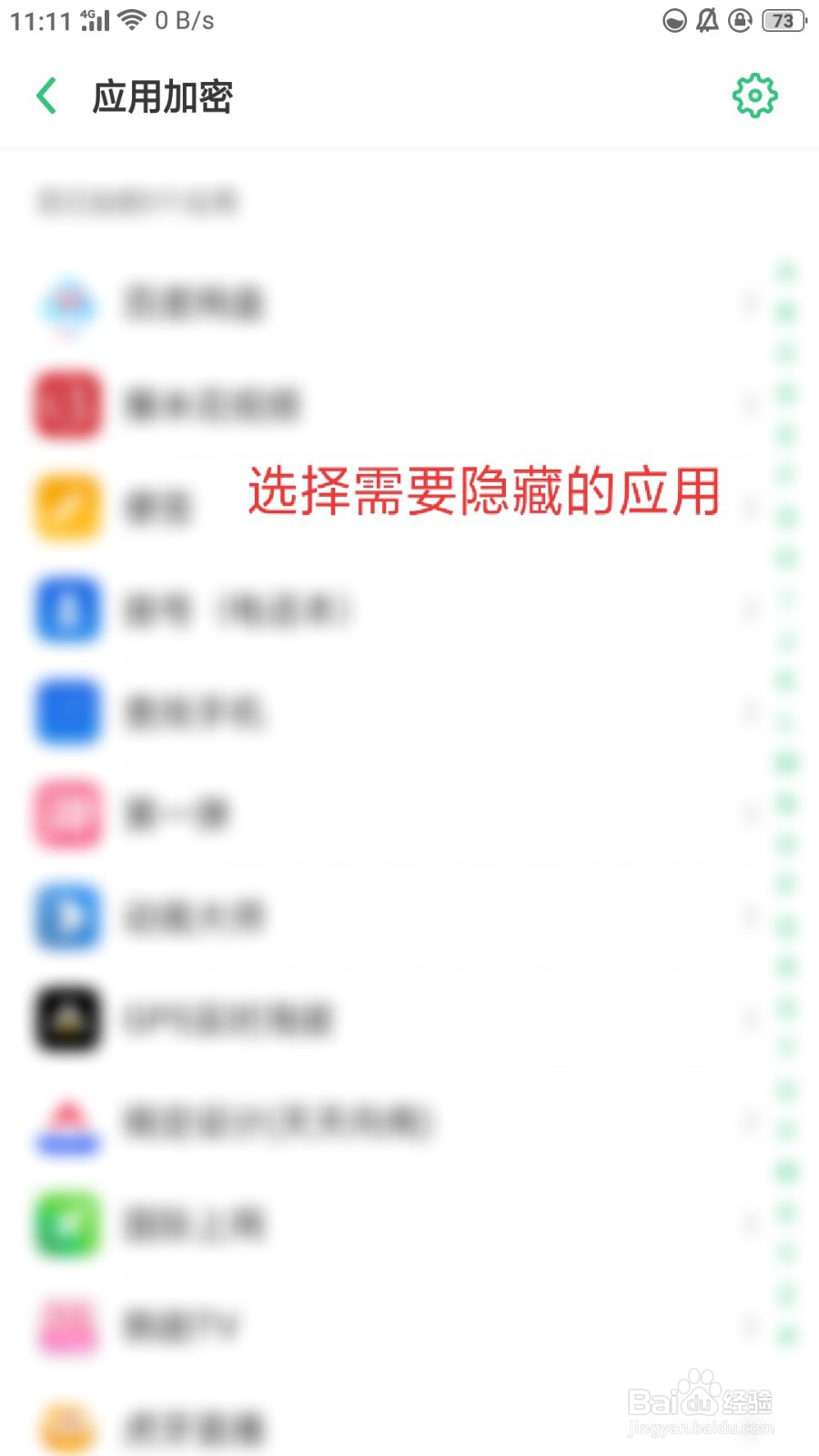Image resolution: width=819 pixels, height=1456 pixels.
Task: Select the blue flower app icon in first row
Action: pyautogui.click(x=66, y=307)
